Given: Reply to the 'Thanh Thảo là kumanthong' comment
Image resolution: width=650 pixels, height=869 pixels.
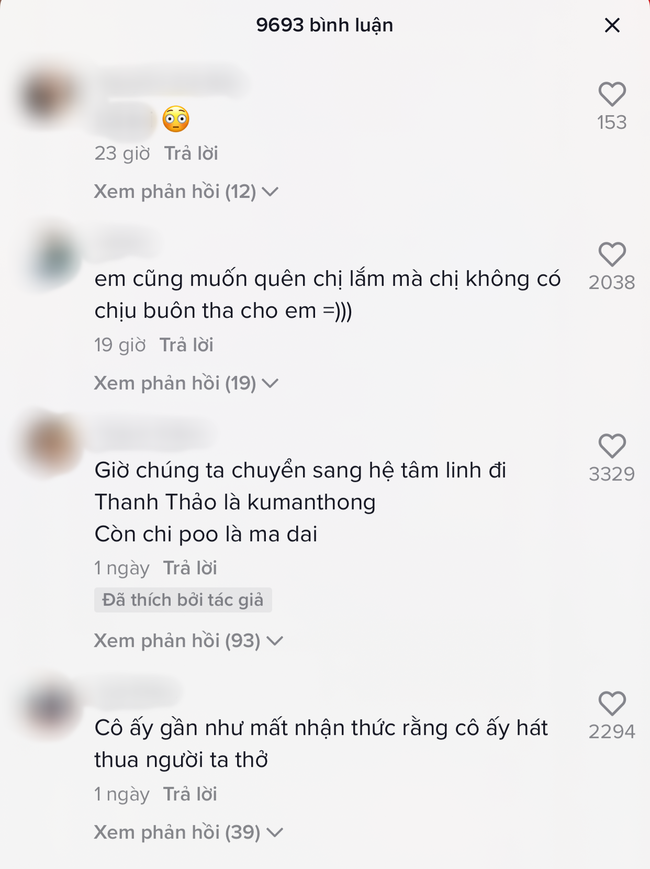Looking at the screenshot, I should pos(190,568).
